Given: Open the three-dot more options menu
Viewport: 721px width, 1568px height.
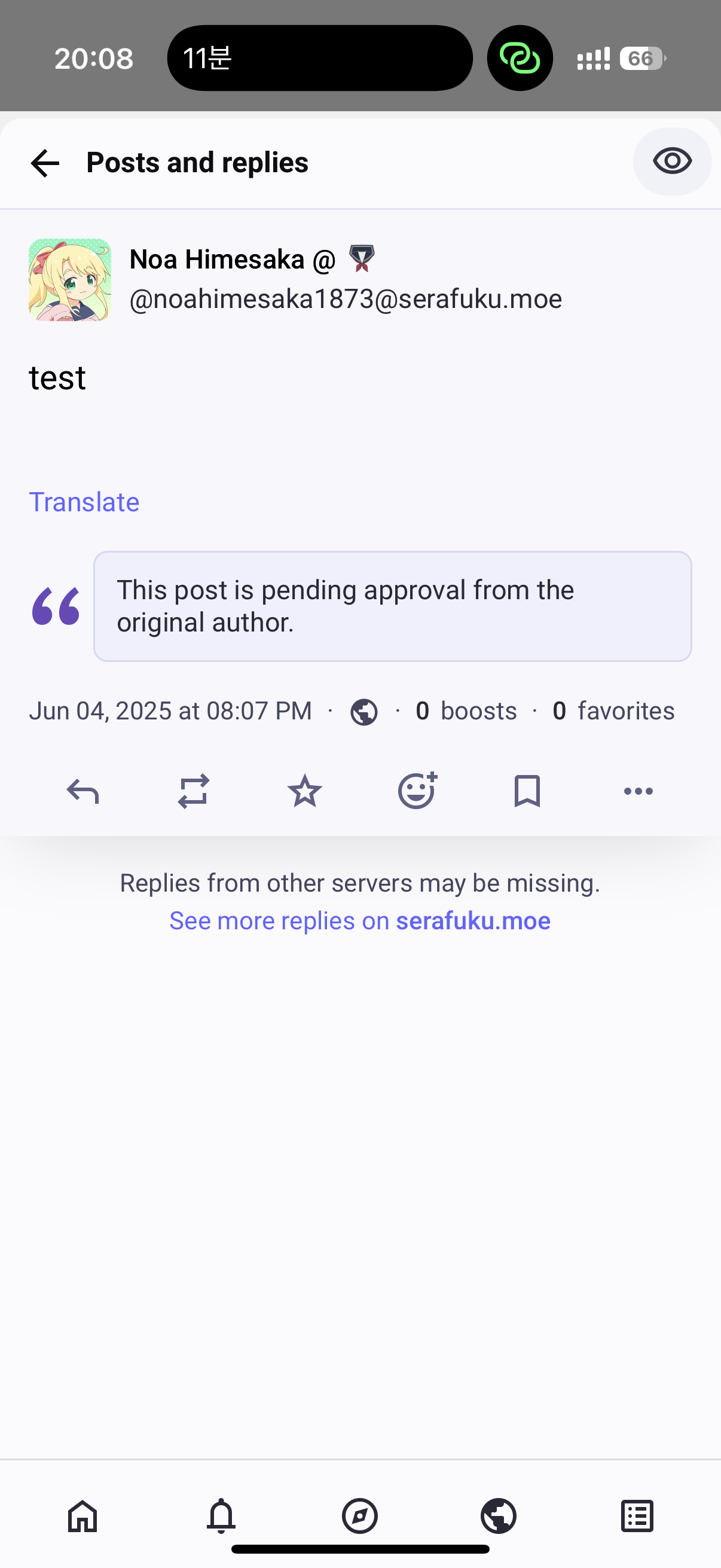Looking at the screenshot, I should point(638,791).
